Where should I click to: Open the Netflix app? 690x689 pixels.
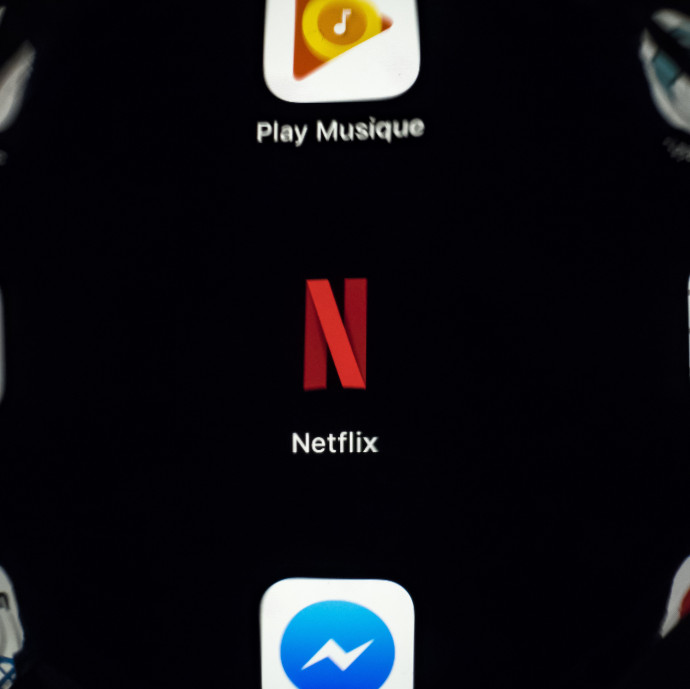click(336, 334)
